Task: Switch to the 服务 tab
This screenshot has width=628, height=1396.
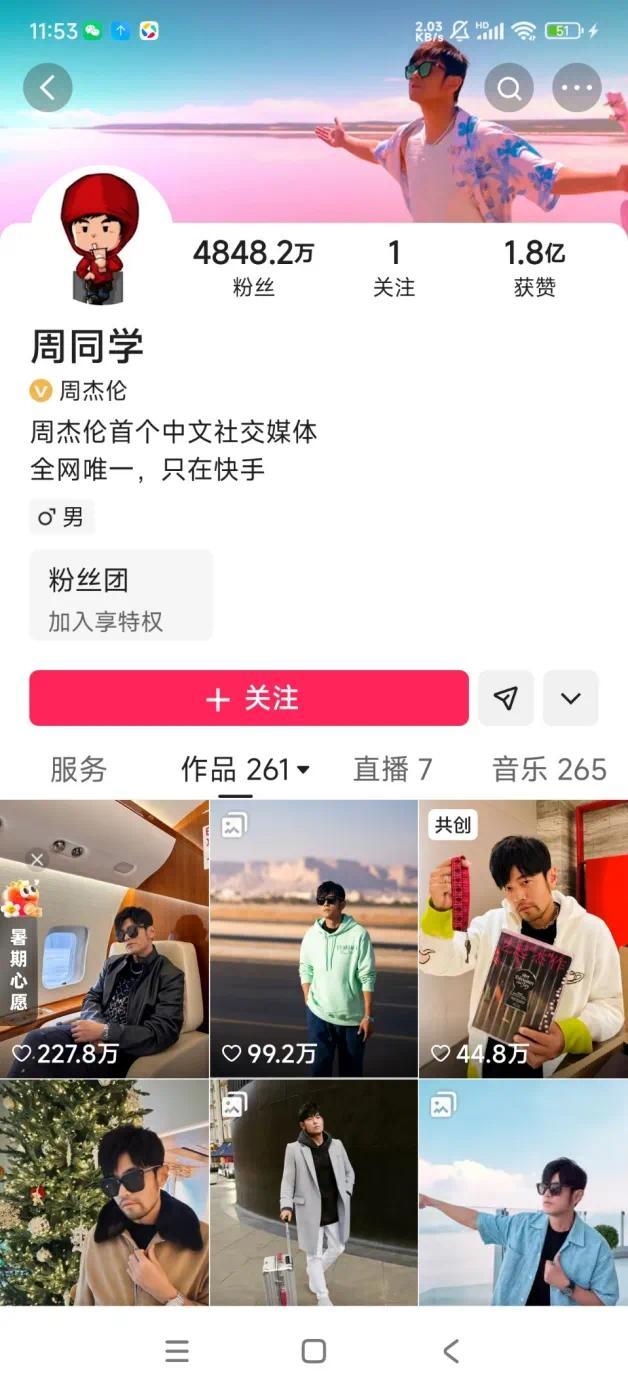Action: [x=78, y=769]
